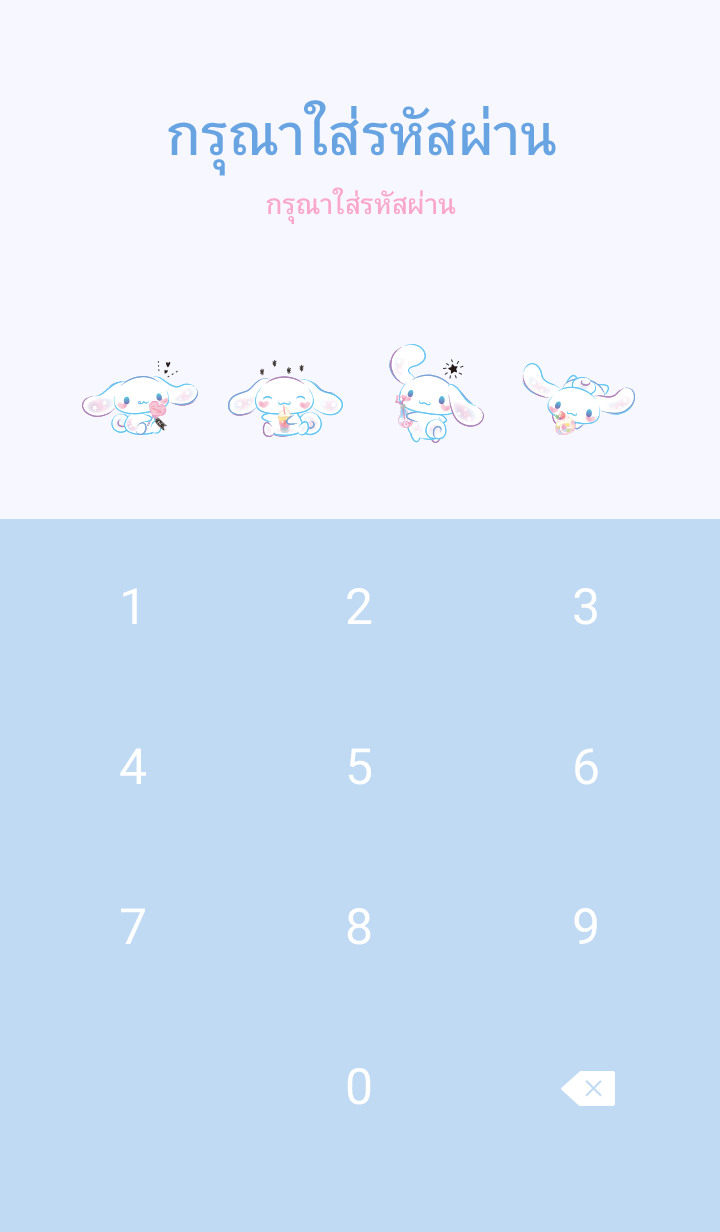This screenshot has width=720, height=1232.
Task: Select digit 3 on the passcode pad
Action: pos(585,607)
